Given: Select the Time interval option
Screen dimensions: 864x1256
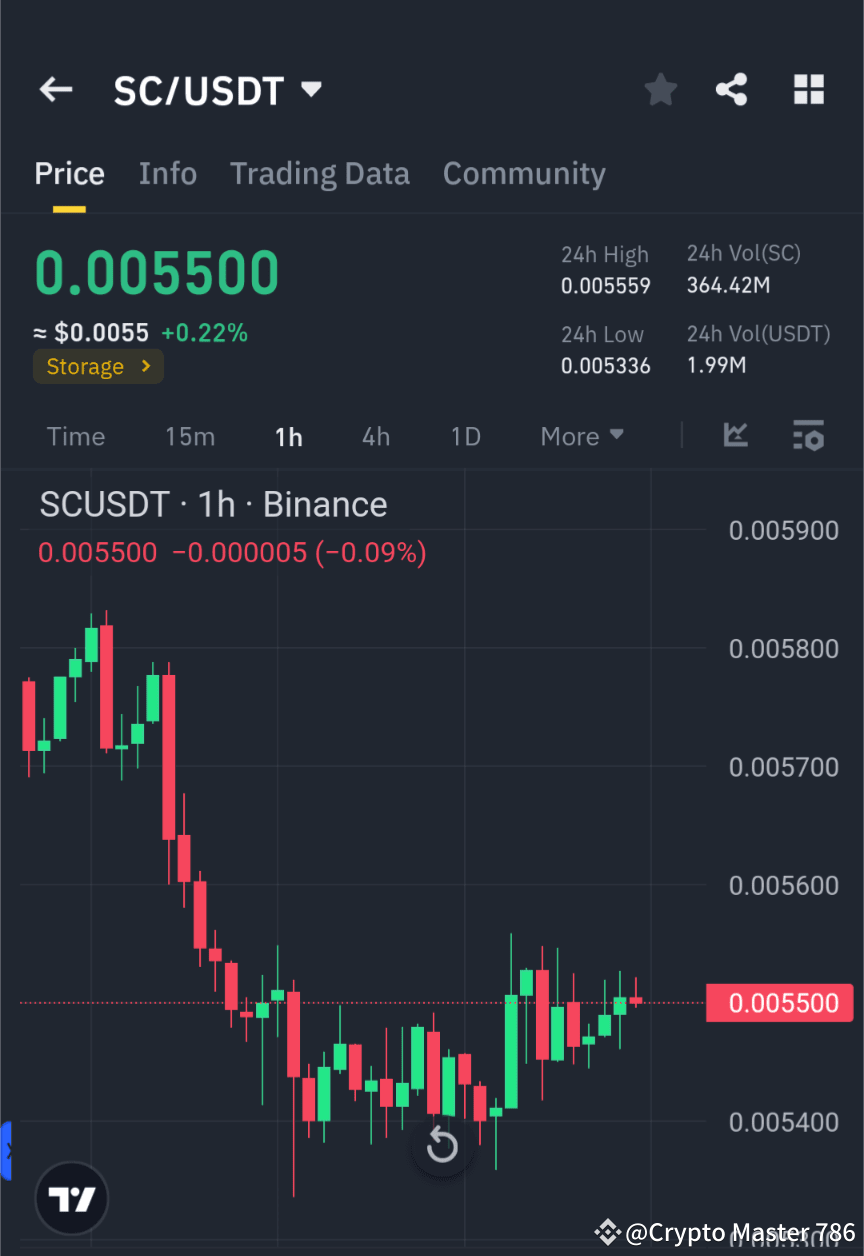Looking at the screenshot, I should point(76,436).
